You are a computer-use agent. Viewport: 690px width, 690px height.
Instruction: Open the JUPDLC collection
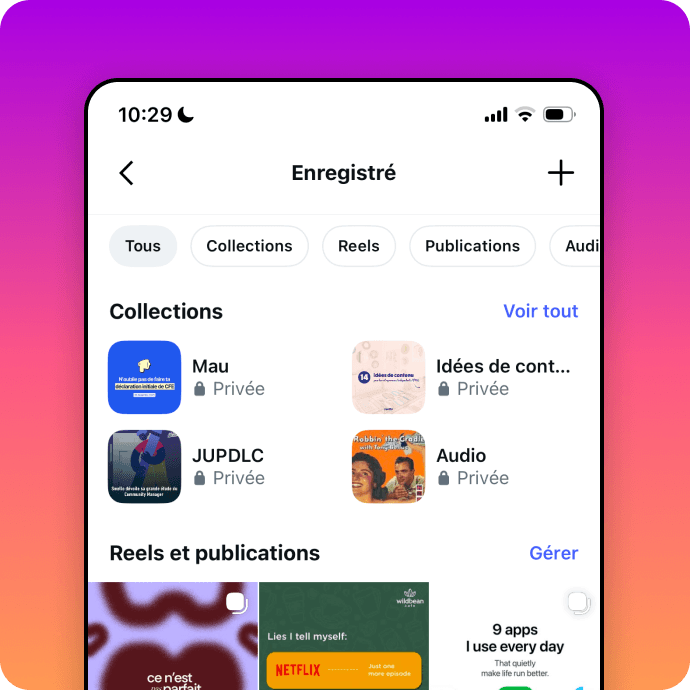[x=145, y=467]
